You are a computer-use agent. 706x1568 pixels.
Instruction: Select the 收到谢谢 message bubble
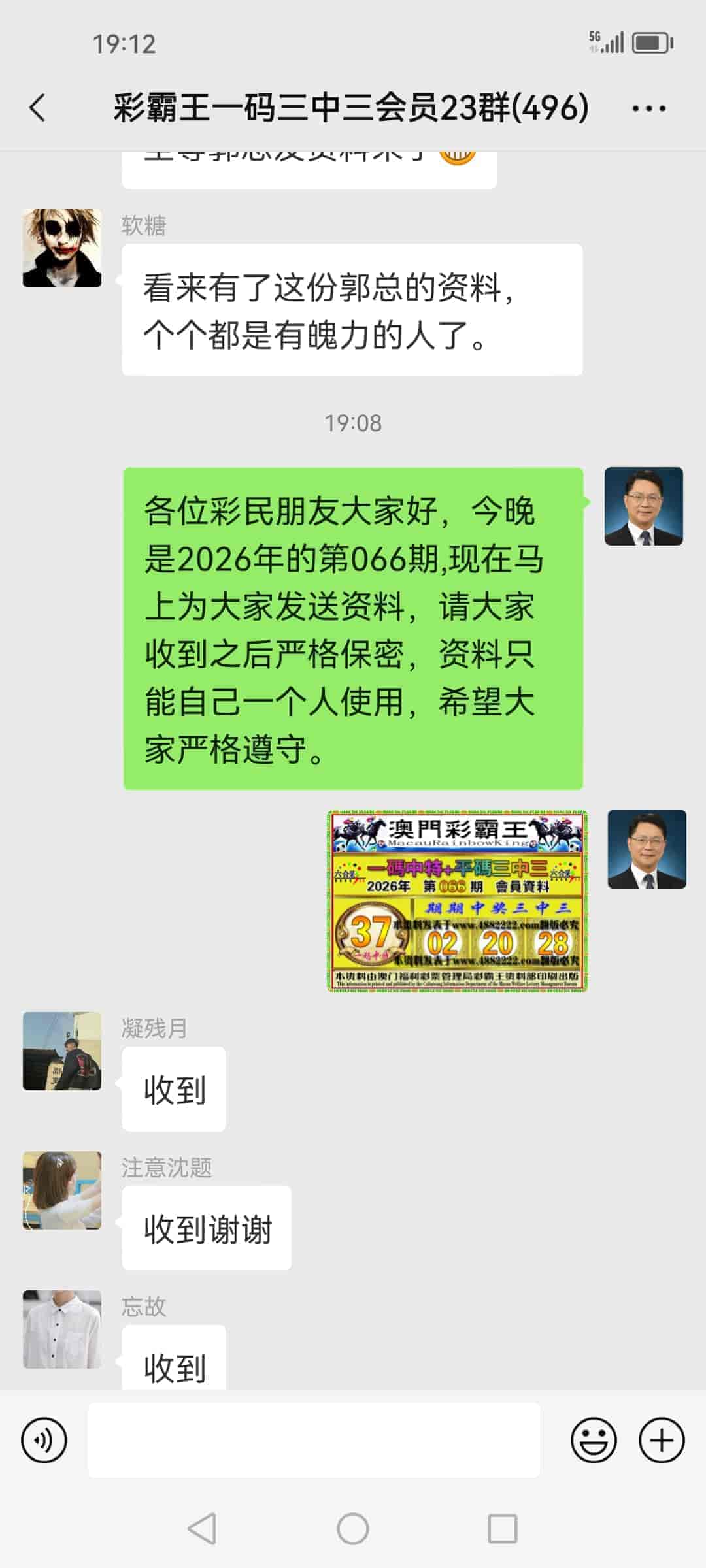[206, 1228]
